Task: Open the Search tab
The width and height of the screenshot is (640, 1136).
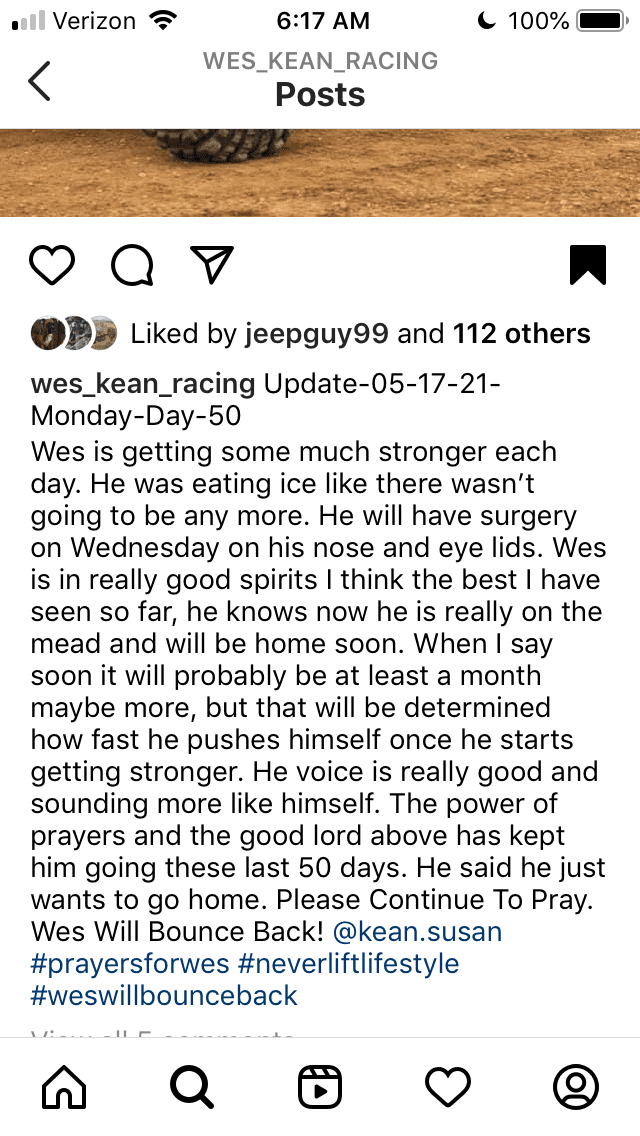Action: (x=192, y=1086)
